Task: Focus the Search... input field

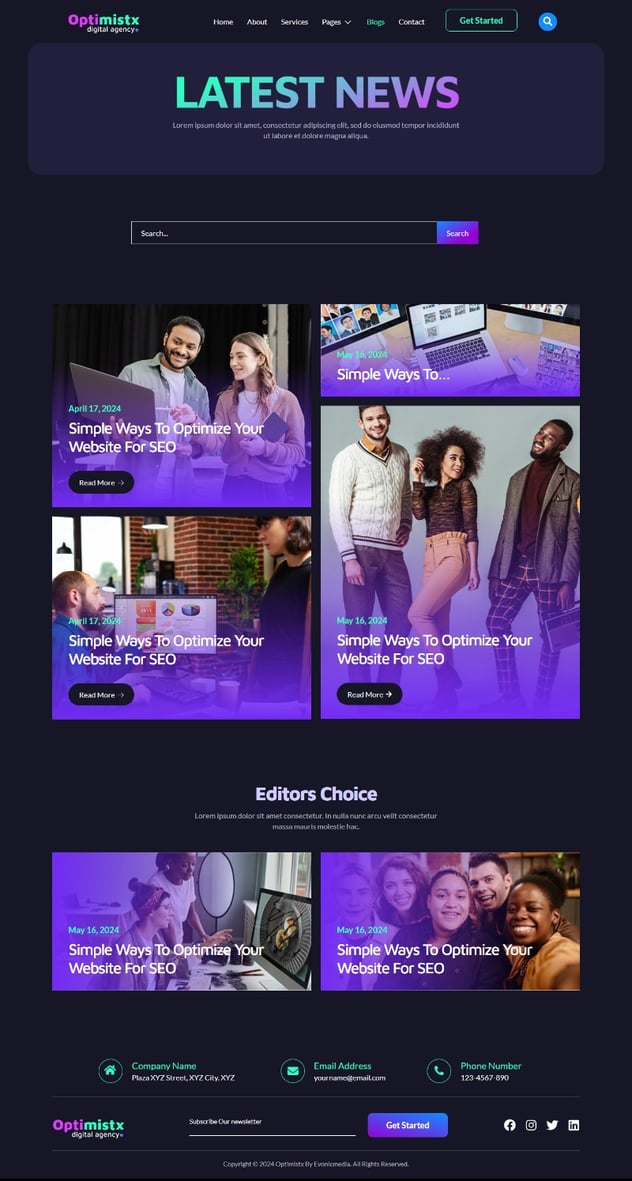Action: pos(283,233)
